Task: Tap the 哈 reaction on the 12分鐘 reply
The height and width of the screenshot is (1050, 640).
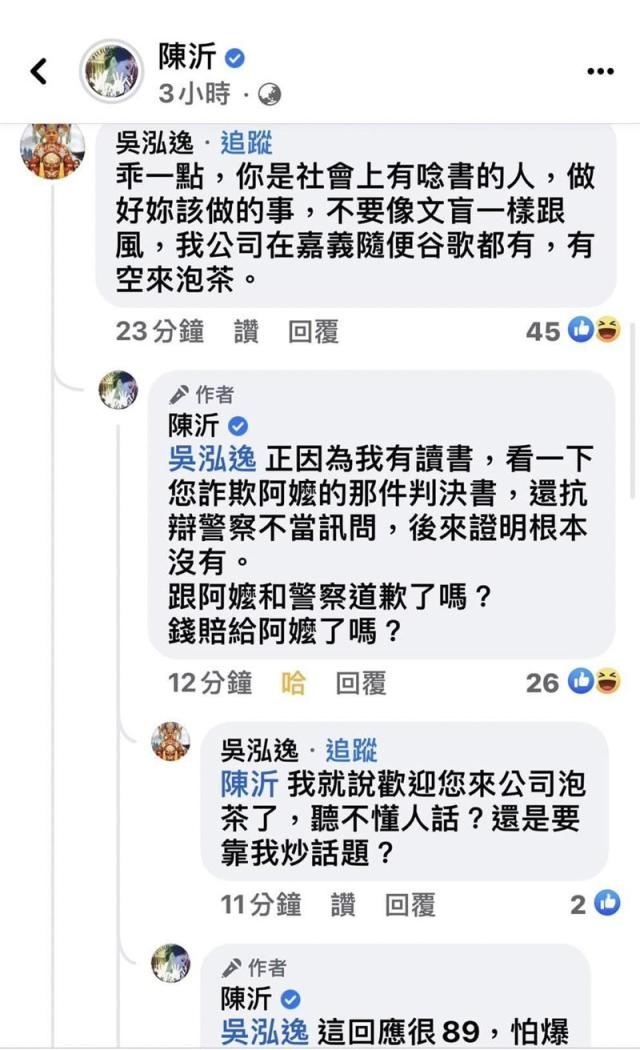Action: click(x=294, y=683)
